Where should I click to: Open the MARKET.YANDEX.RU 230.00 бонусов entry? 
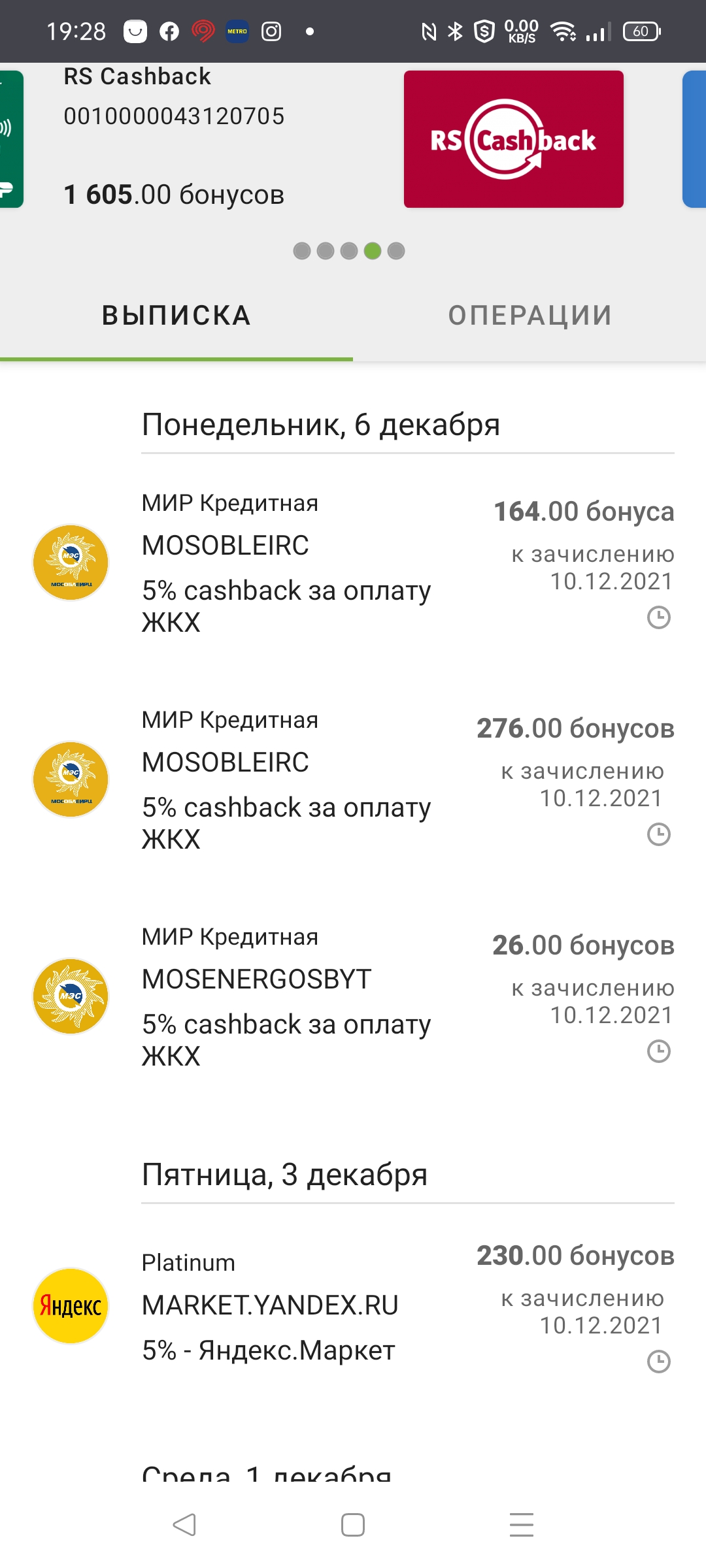(353, 1307)
